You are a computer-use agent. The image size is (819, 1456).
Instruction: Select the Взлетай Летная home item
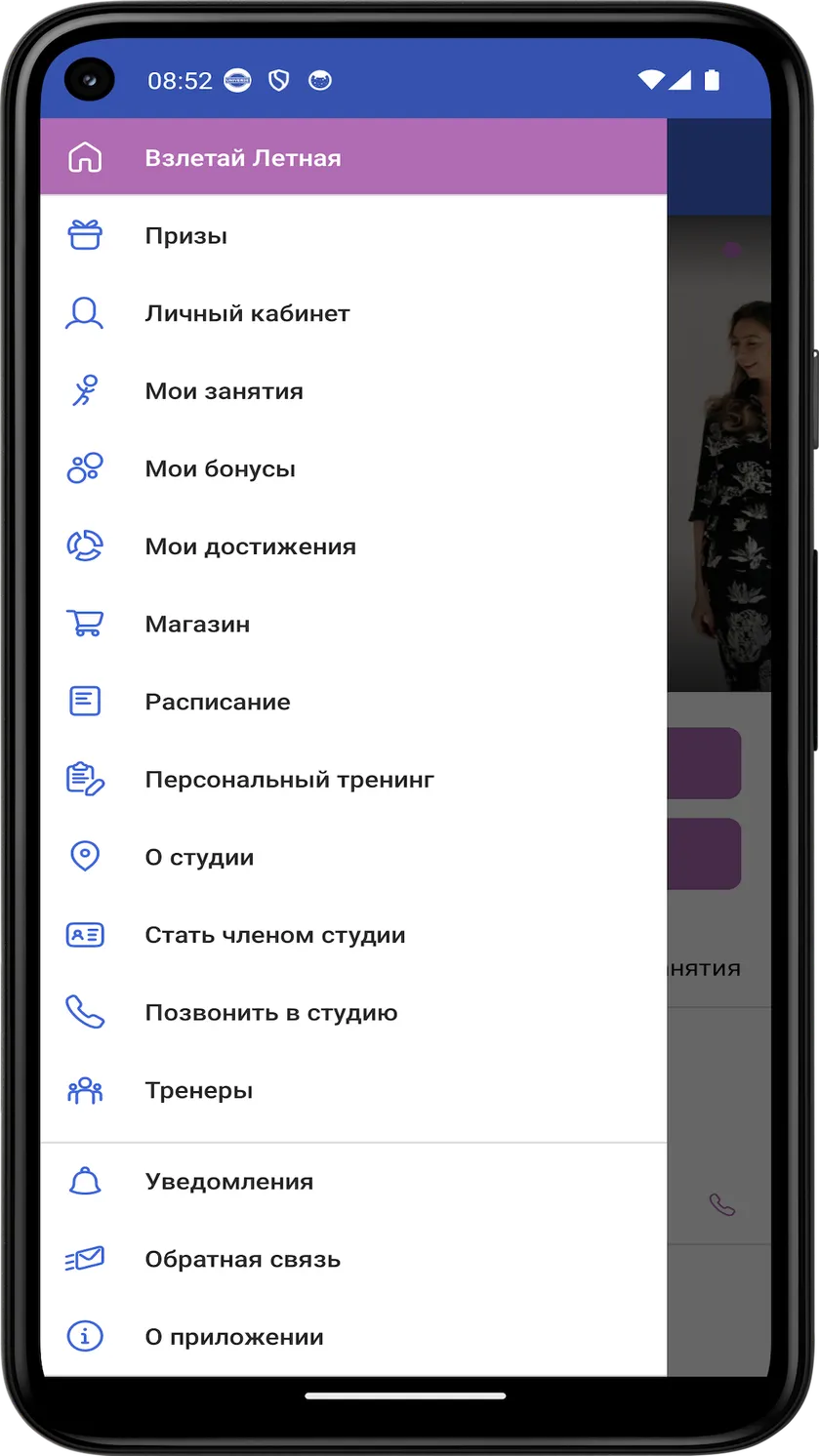(353, 158)
